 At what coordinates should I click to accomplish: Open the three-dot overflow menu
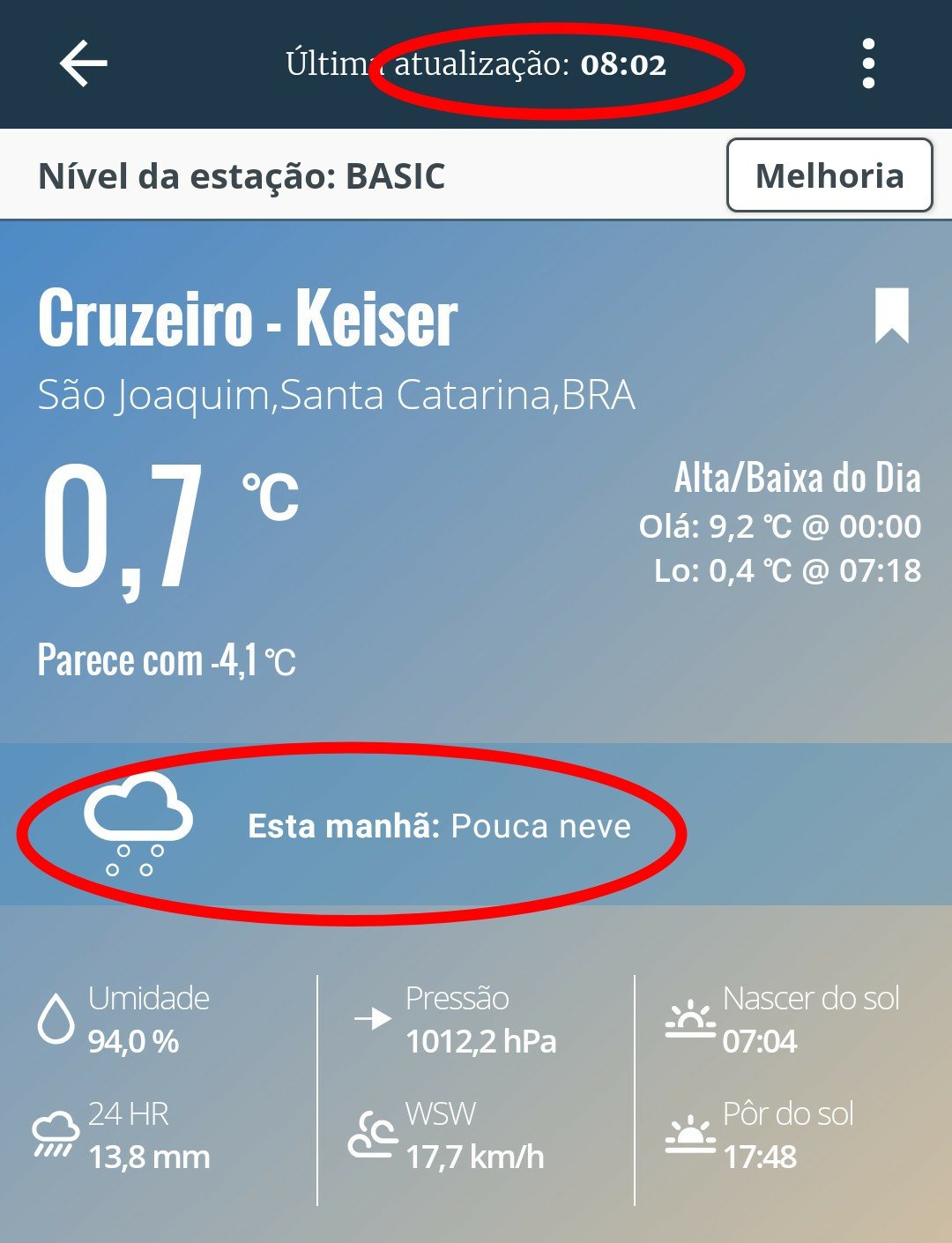(868, 63)
